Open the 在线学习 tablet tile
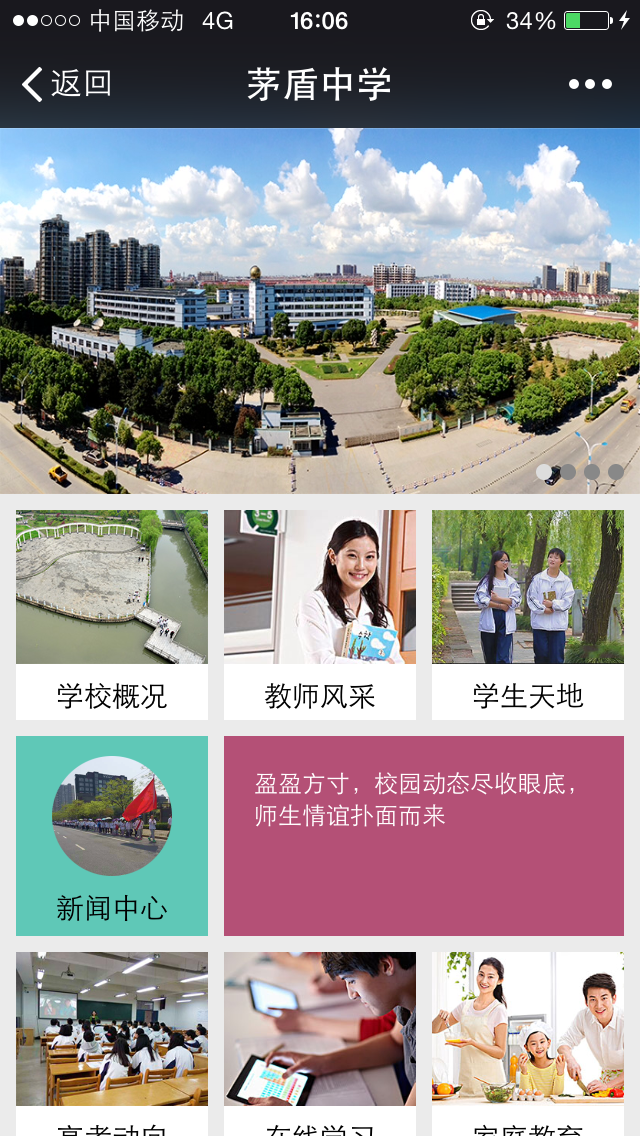 click(x=320, y=1040)
